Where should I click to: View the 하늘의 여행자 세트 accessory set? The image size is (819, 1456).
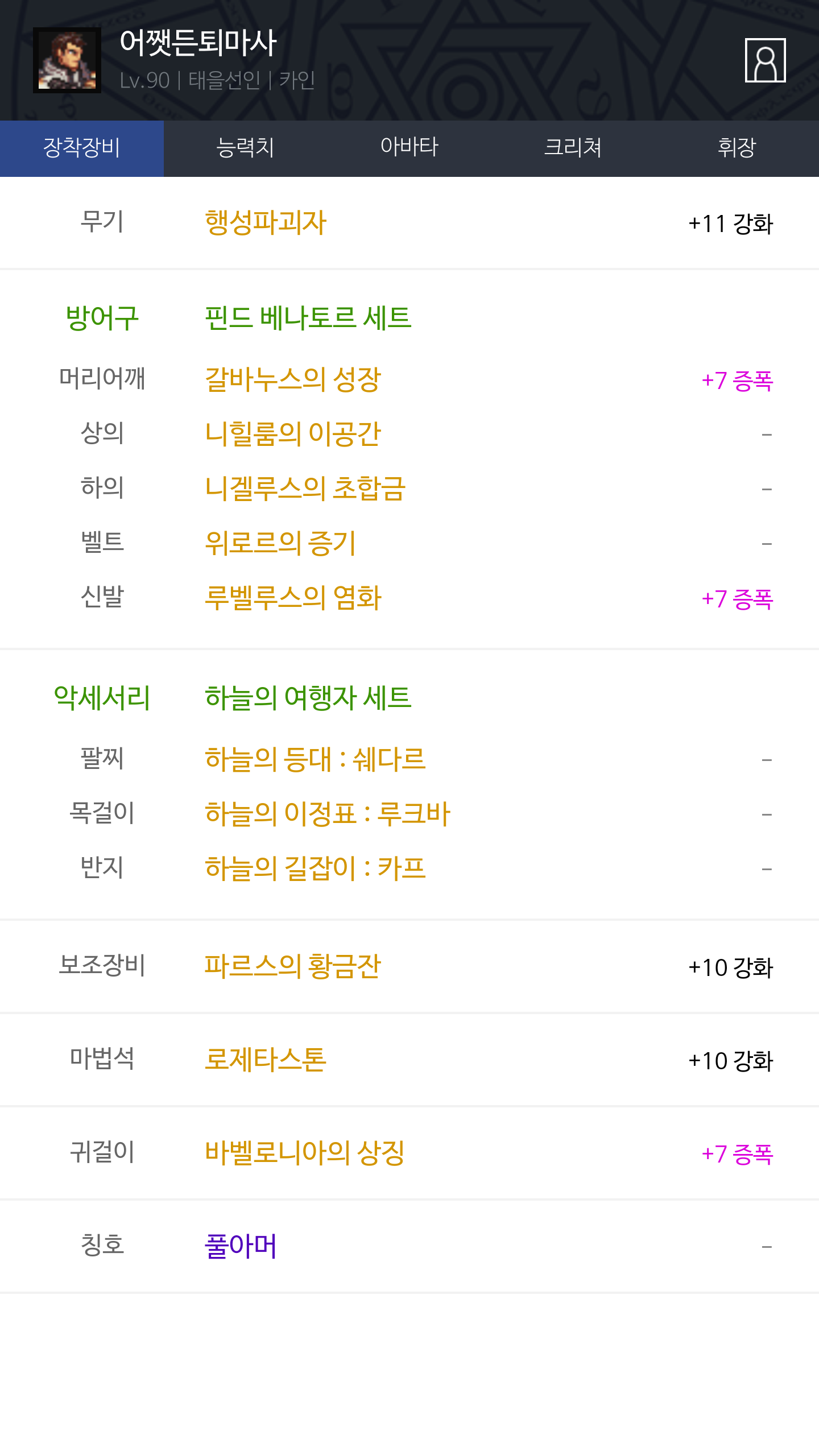308,698
